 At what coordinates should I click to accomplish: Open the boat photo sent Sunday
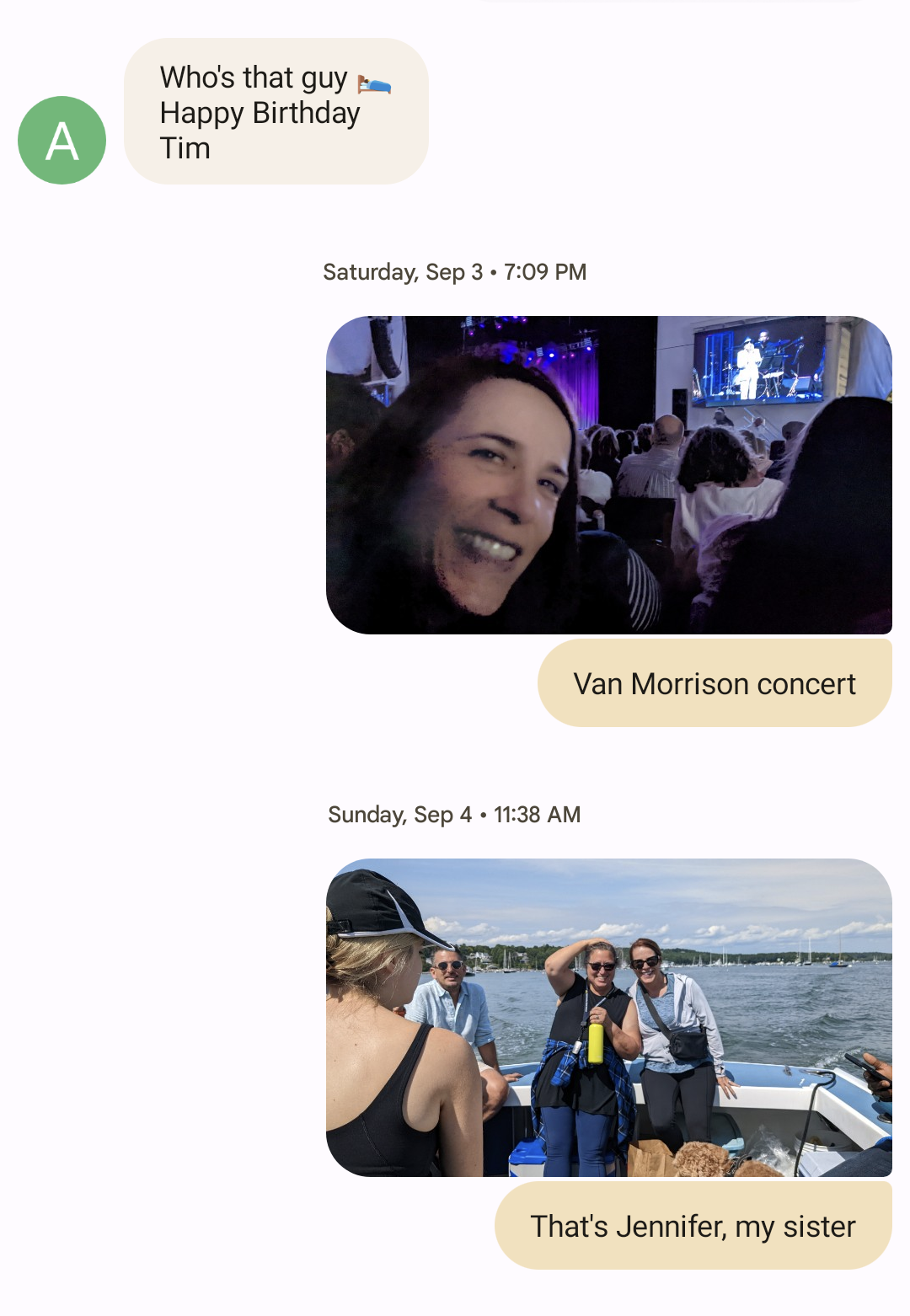point(608,1017)
